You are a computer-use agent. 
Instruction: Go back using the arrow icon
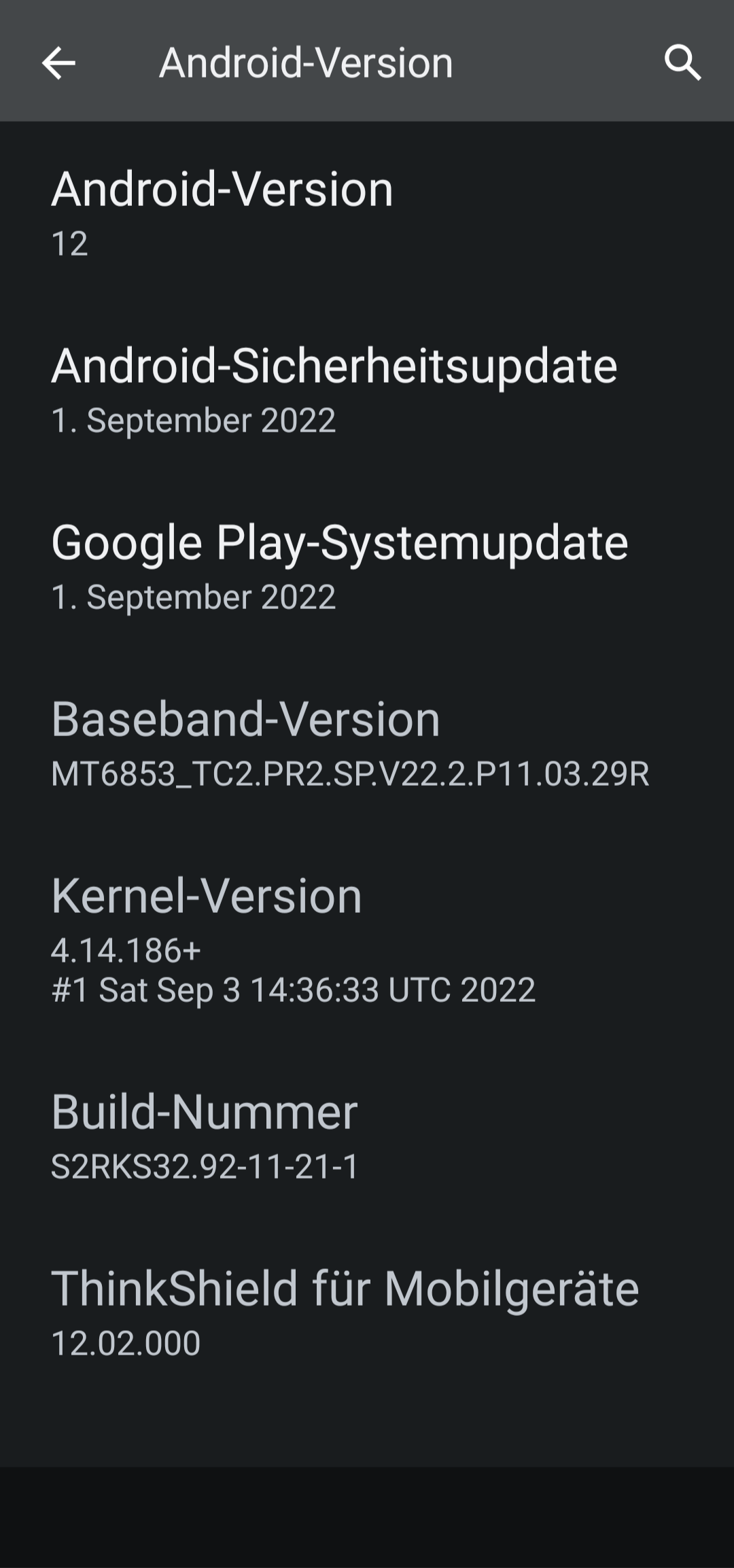(x=58, y=63)
